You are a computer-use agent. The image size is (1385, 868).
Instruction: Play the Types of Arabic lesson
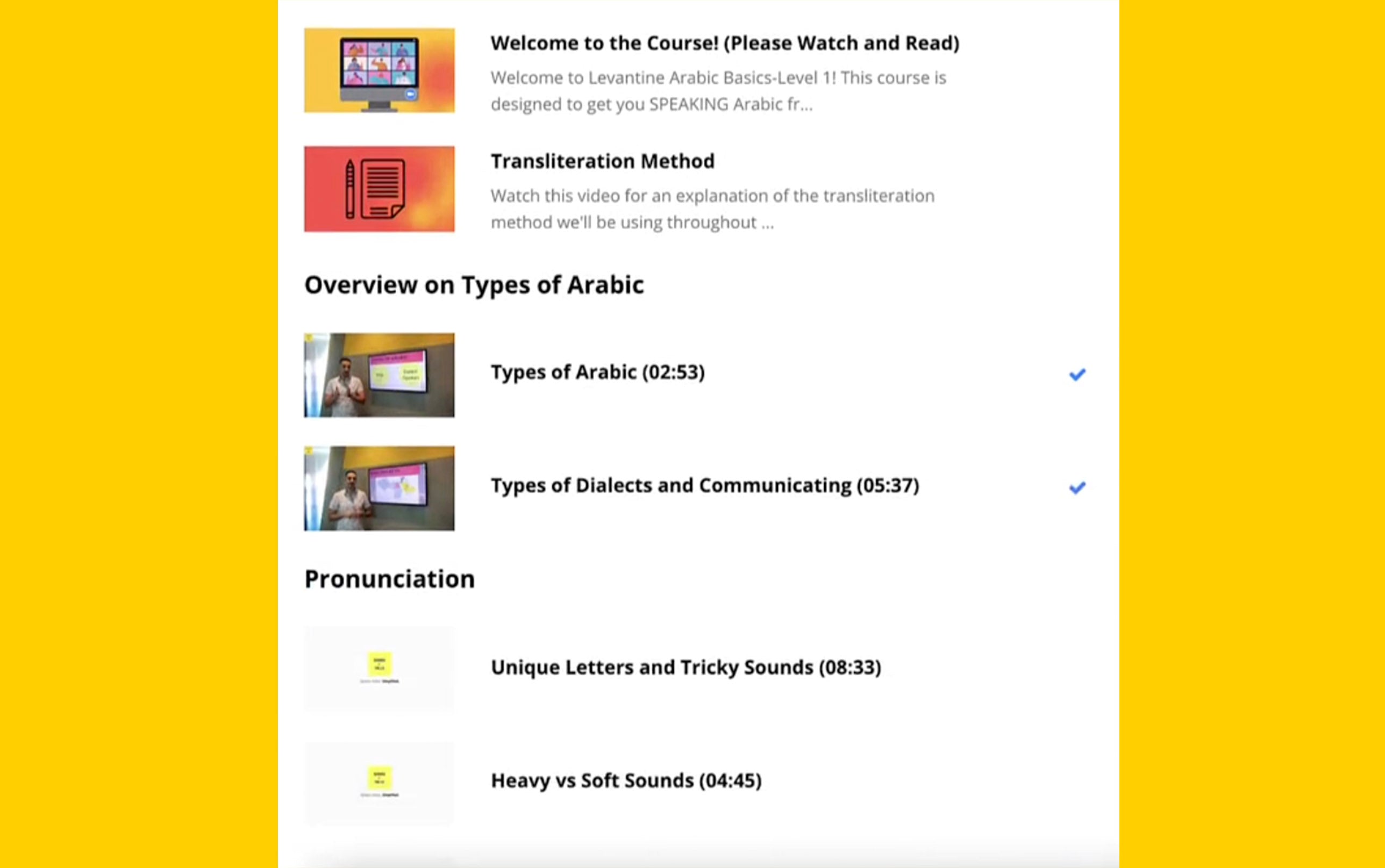597,372
